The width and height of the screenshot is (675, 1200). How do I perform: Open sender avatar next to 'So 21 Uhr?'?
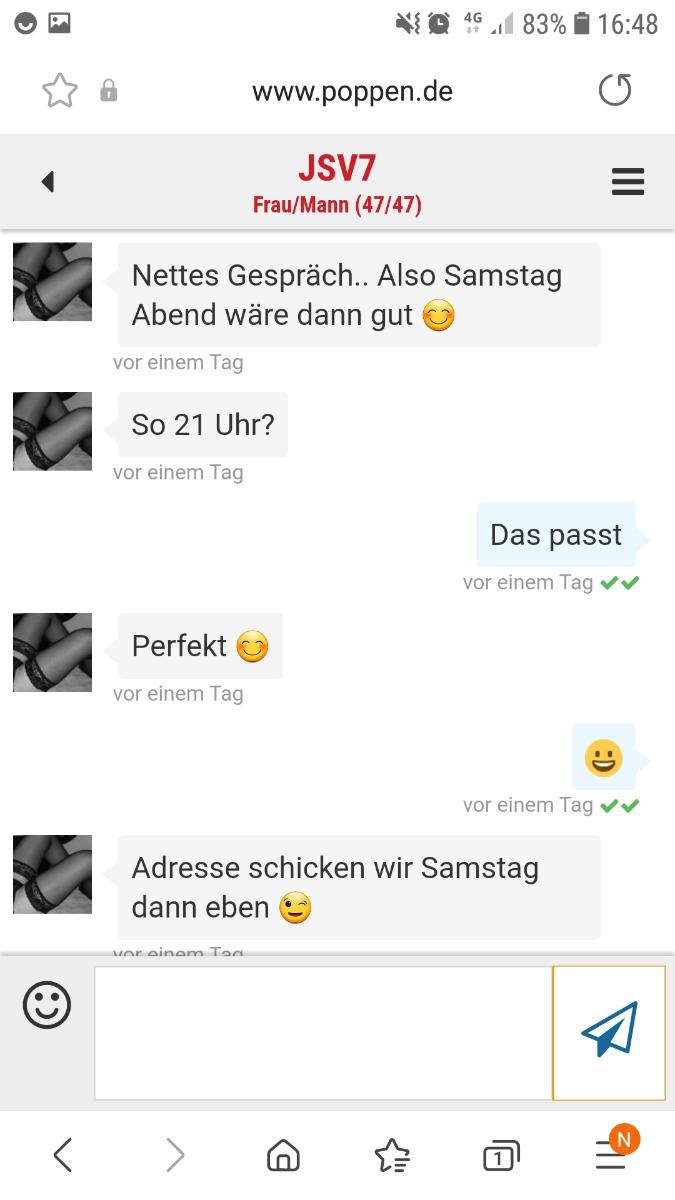(52, 431)
